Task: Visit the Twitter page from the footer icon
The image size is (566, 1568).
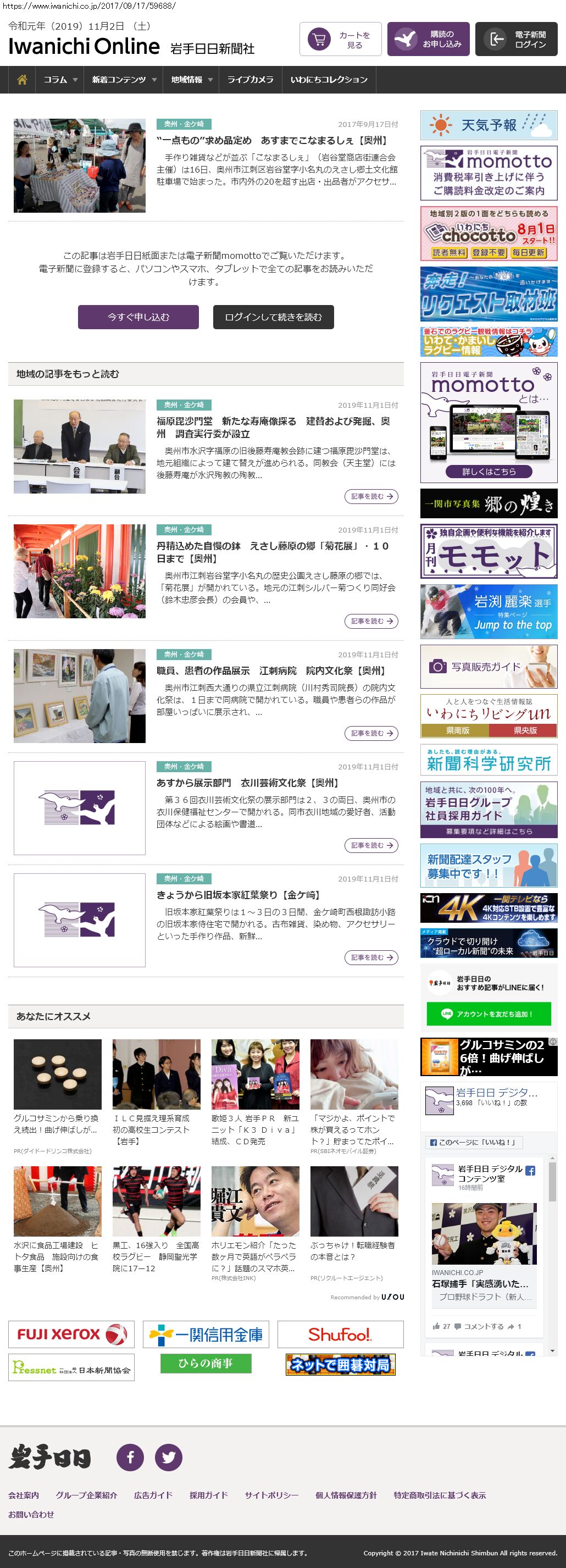Action: (169, 1457)
